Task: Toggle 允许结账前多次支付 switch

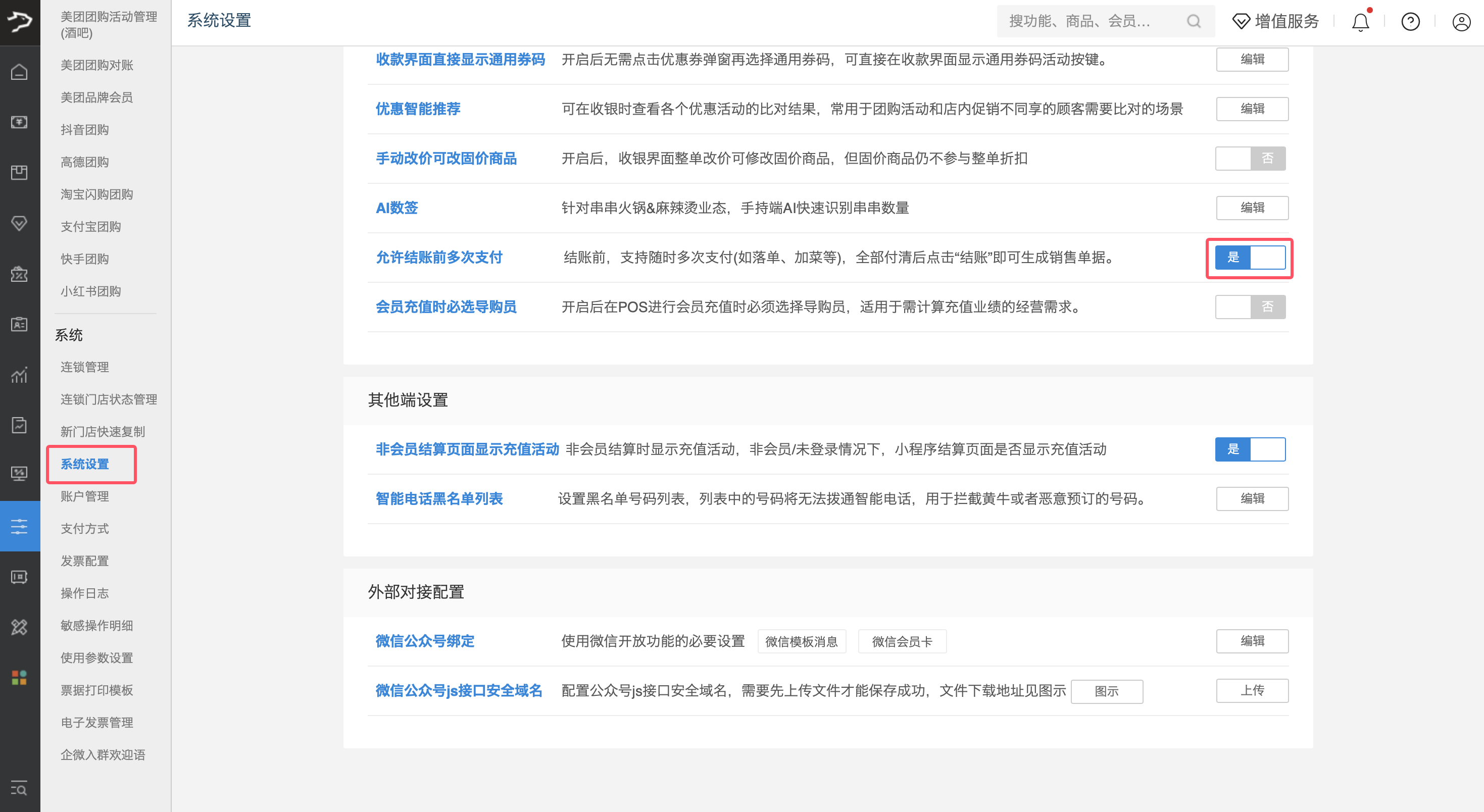Action: [x=1250, y=258]
